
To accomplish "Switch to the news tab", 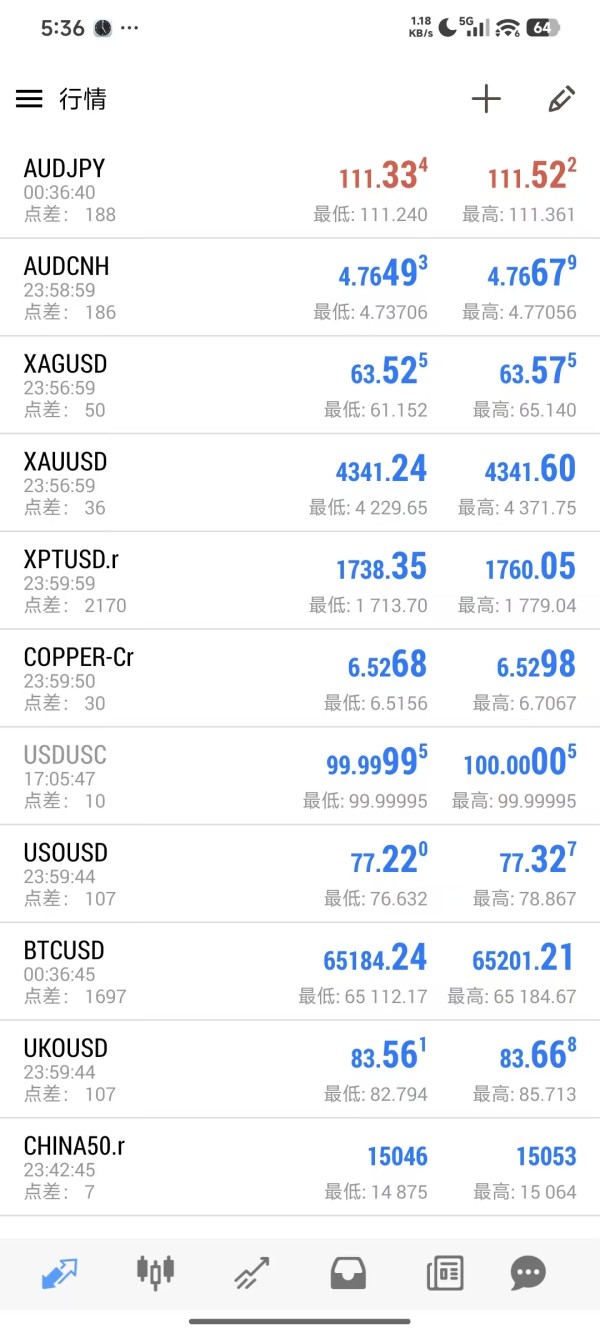I will coord(444,1273).
